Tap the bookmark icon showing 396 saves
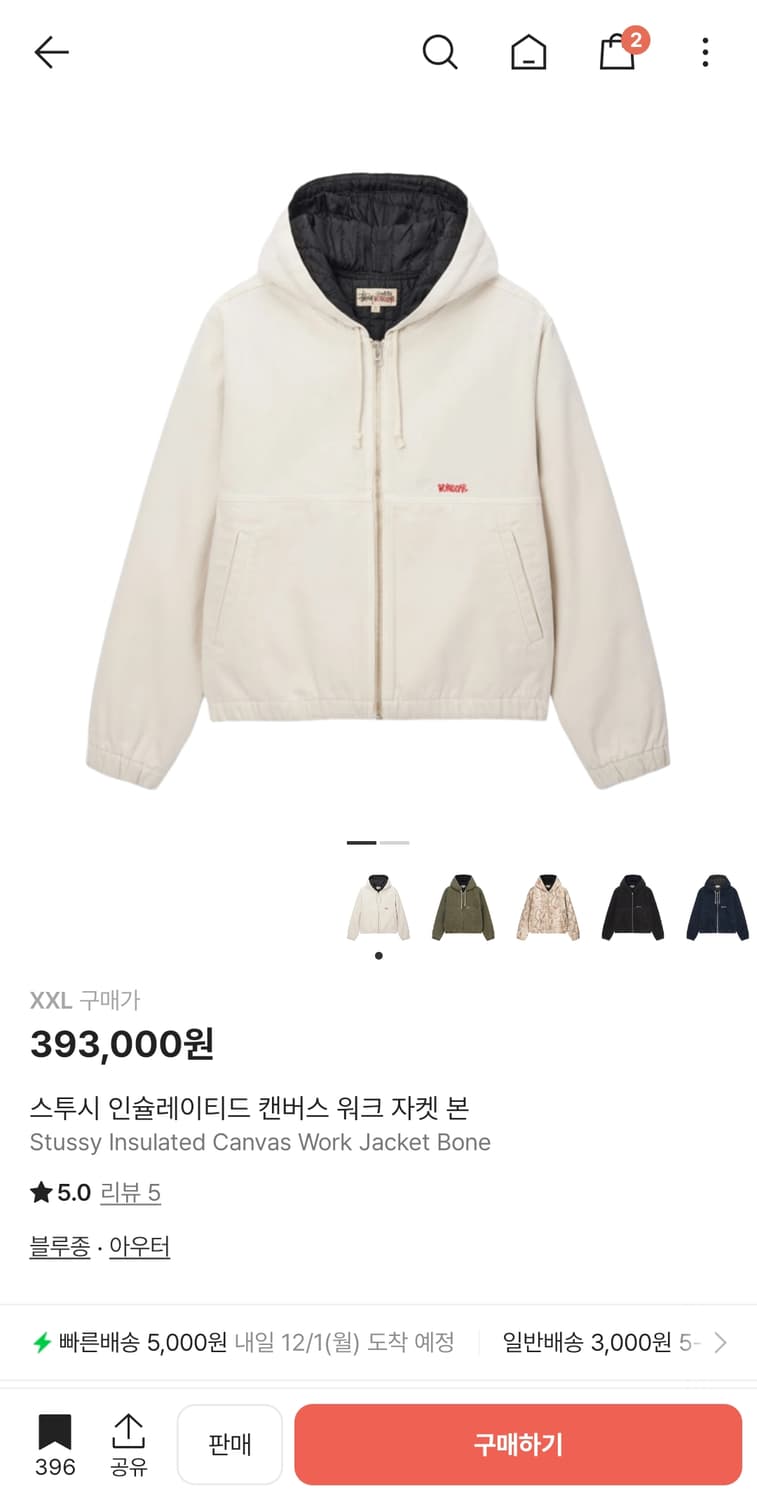Screen dimensions: 757x1500 pos(55,1443)
